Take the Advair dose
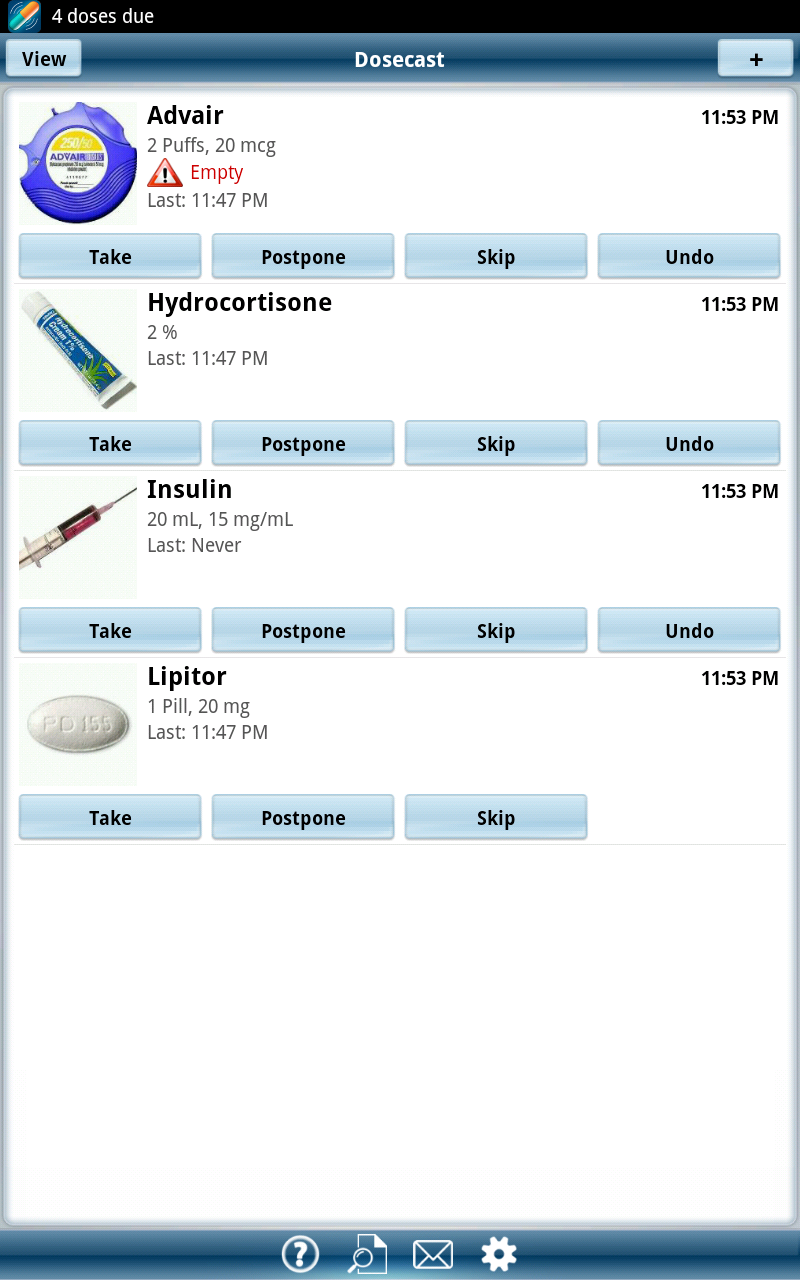This screenshot has width=800, height=1280. click(x=109, y=256)
